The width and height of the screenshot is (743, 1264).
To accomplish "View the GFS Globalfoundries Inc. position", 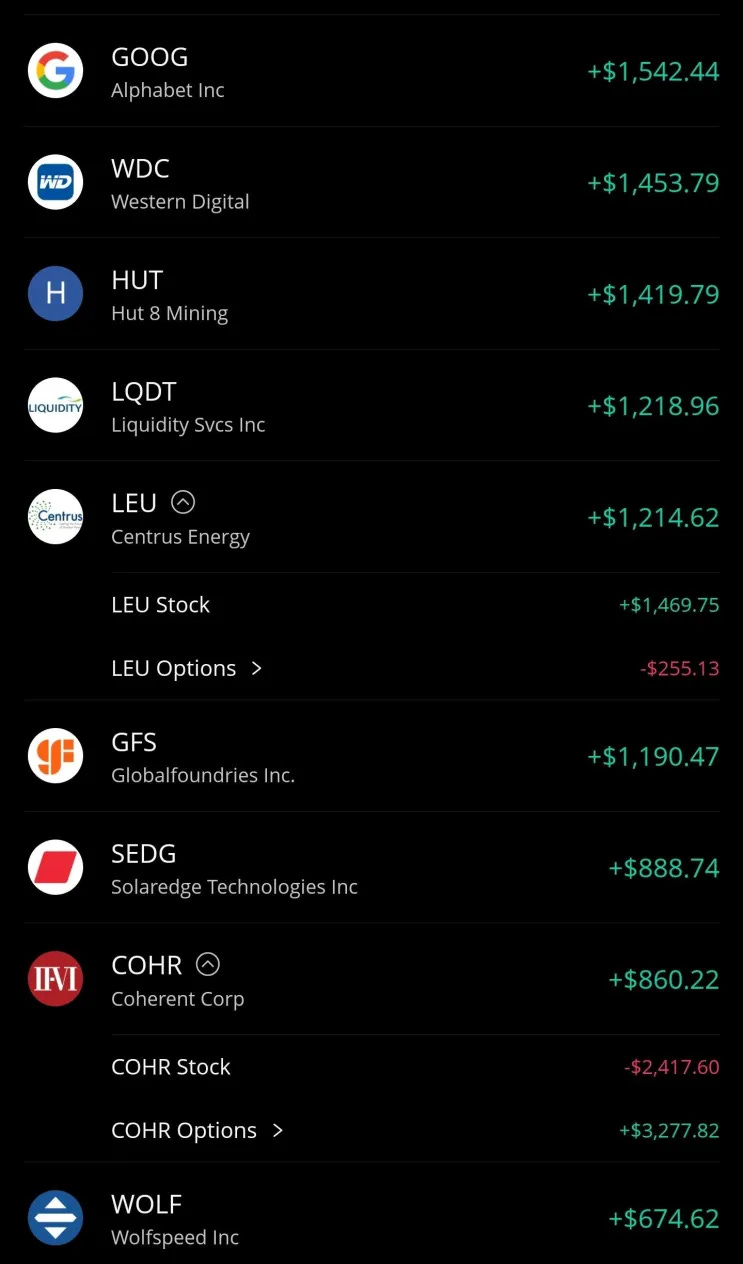I will pos(370,757).
